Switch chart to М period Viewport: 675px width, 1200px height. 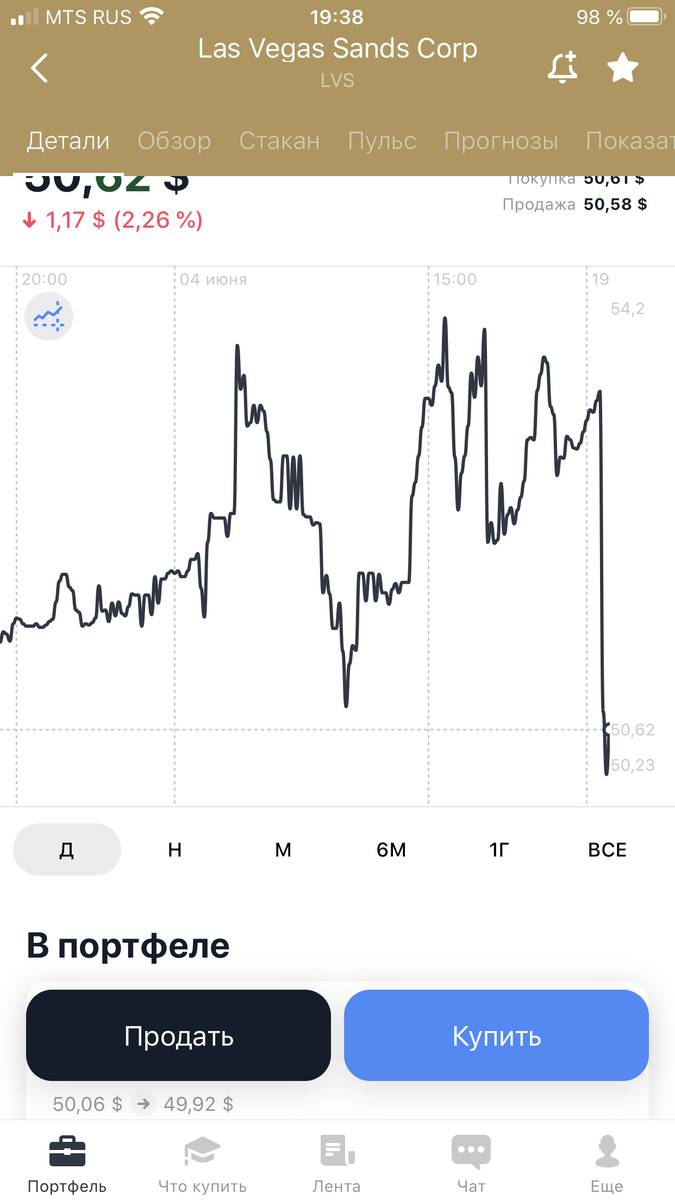[283, 850]
